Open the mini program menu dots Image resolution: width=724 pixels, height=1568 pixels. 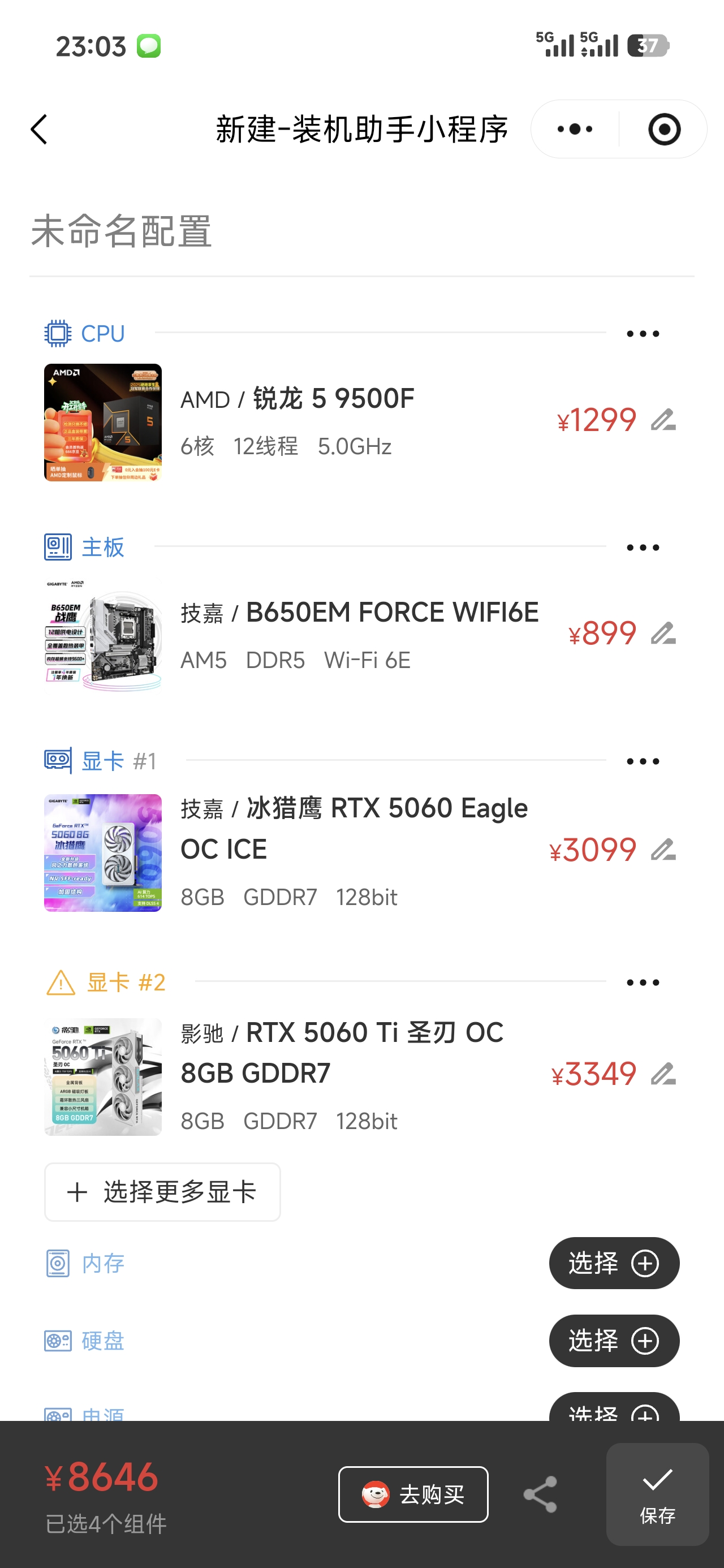coord(575,130)
